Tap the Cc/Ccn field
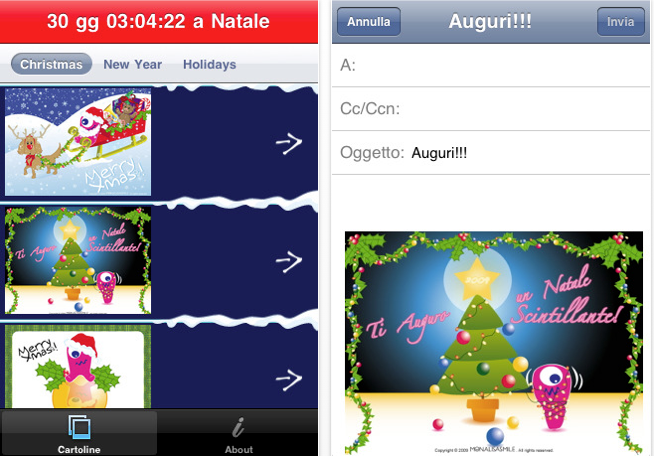The image size is (654, 456). 520,108
